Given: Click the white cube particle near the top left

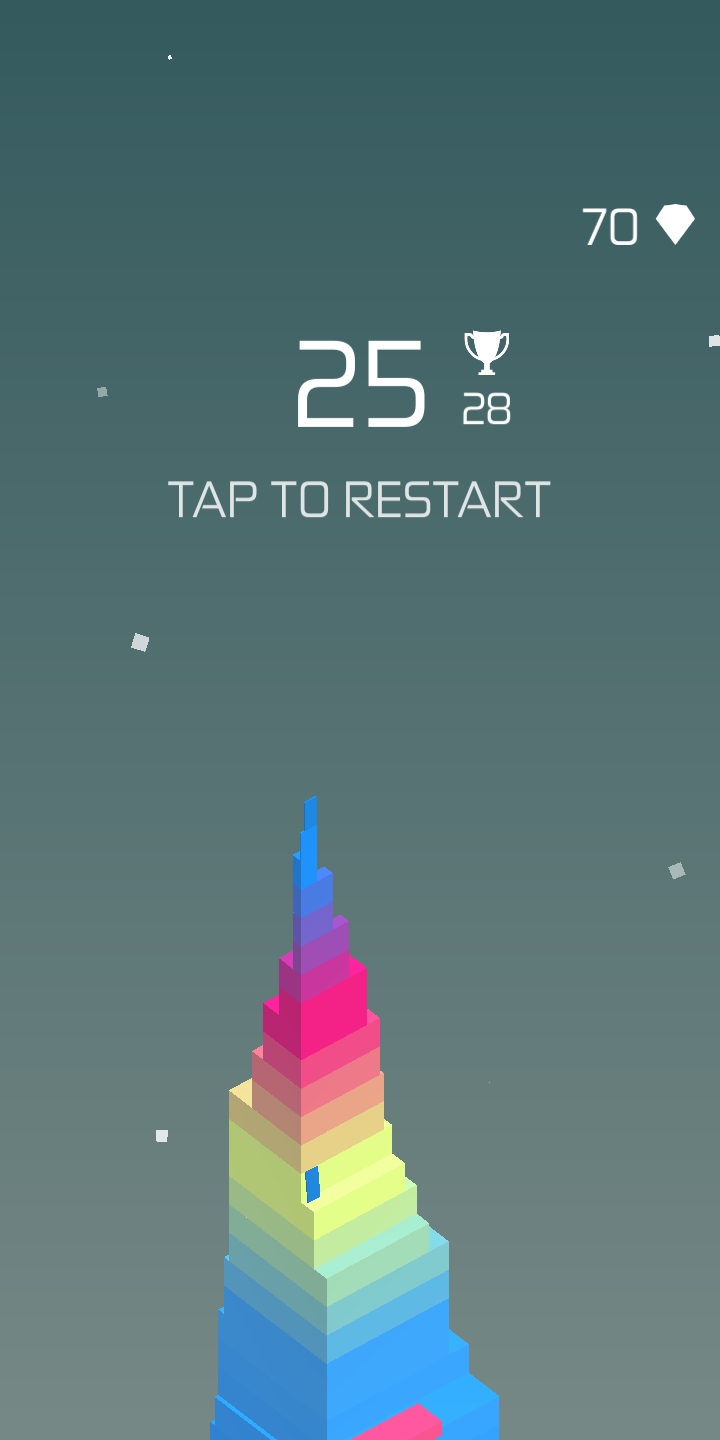Looking at the screenshot, I should 102,393.
